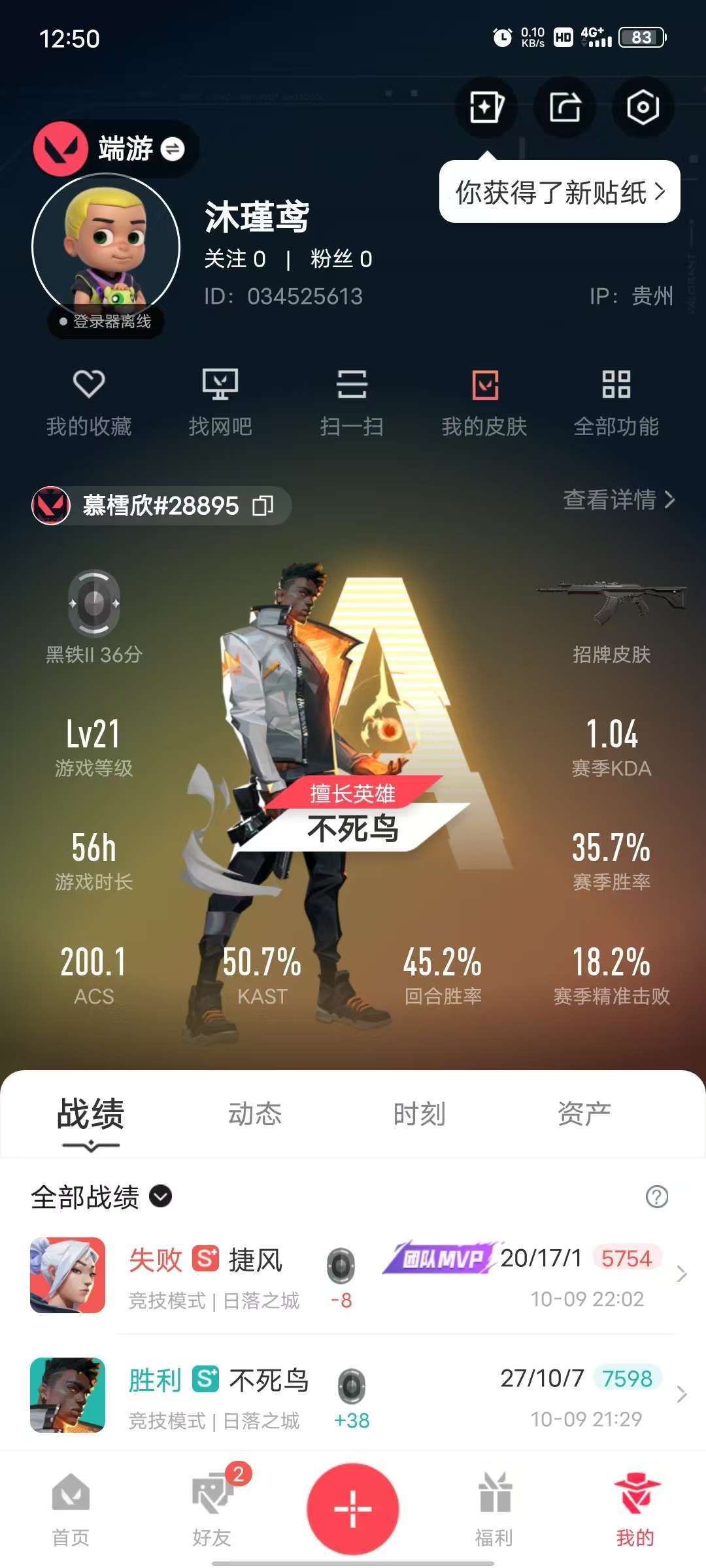Open 我的皮肤 skins
706x1568 pixels.
tap(484, 401)
